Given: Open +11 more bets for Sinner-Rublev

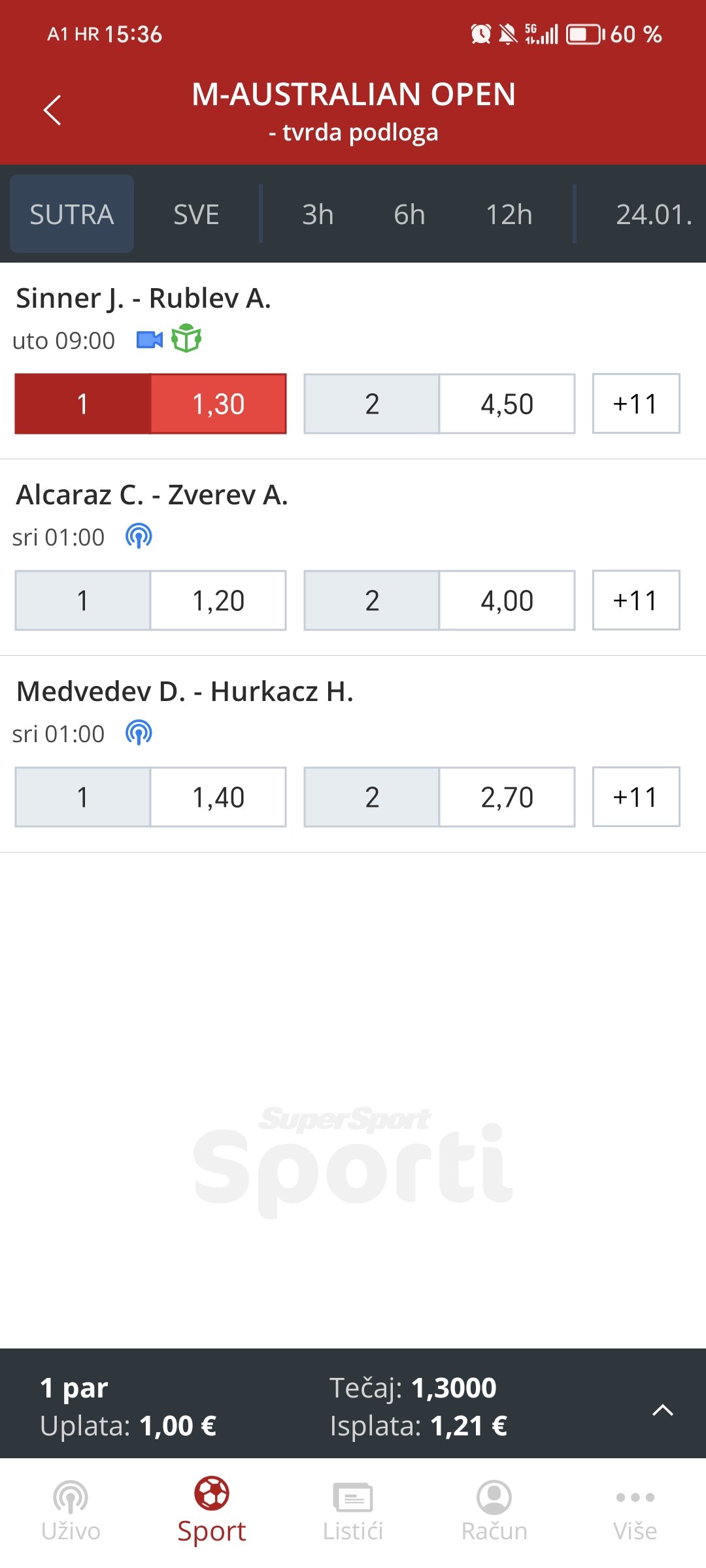Looking at the screenshot, I should (x=636, y=404).
